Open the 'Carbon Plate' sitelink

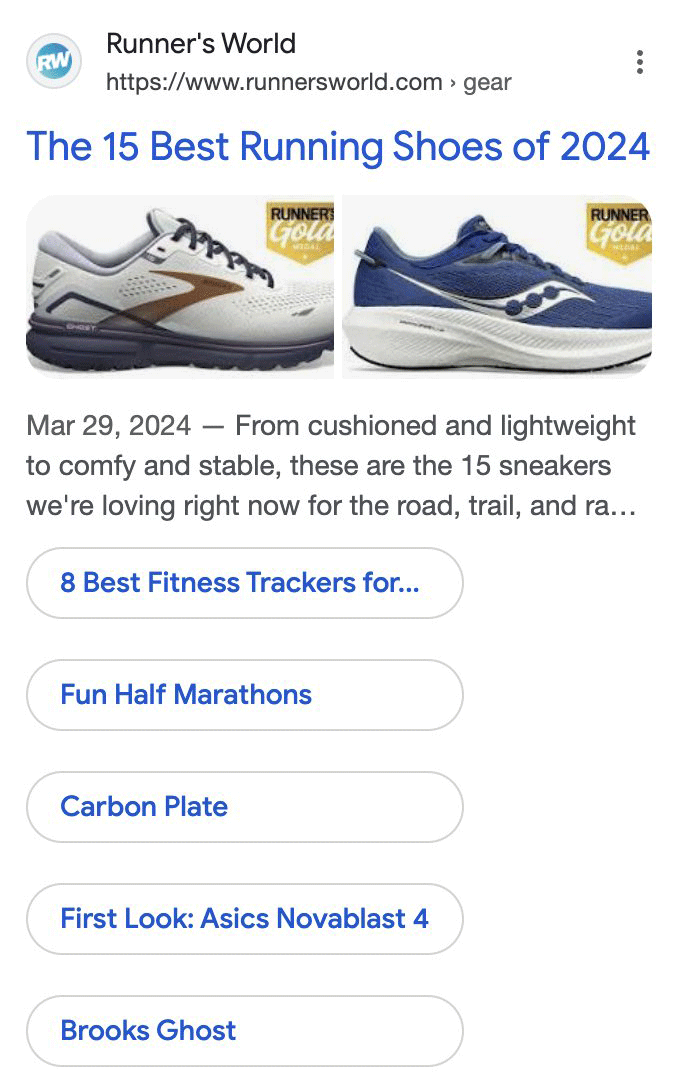pos(244,807)
